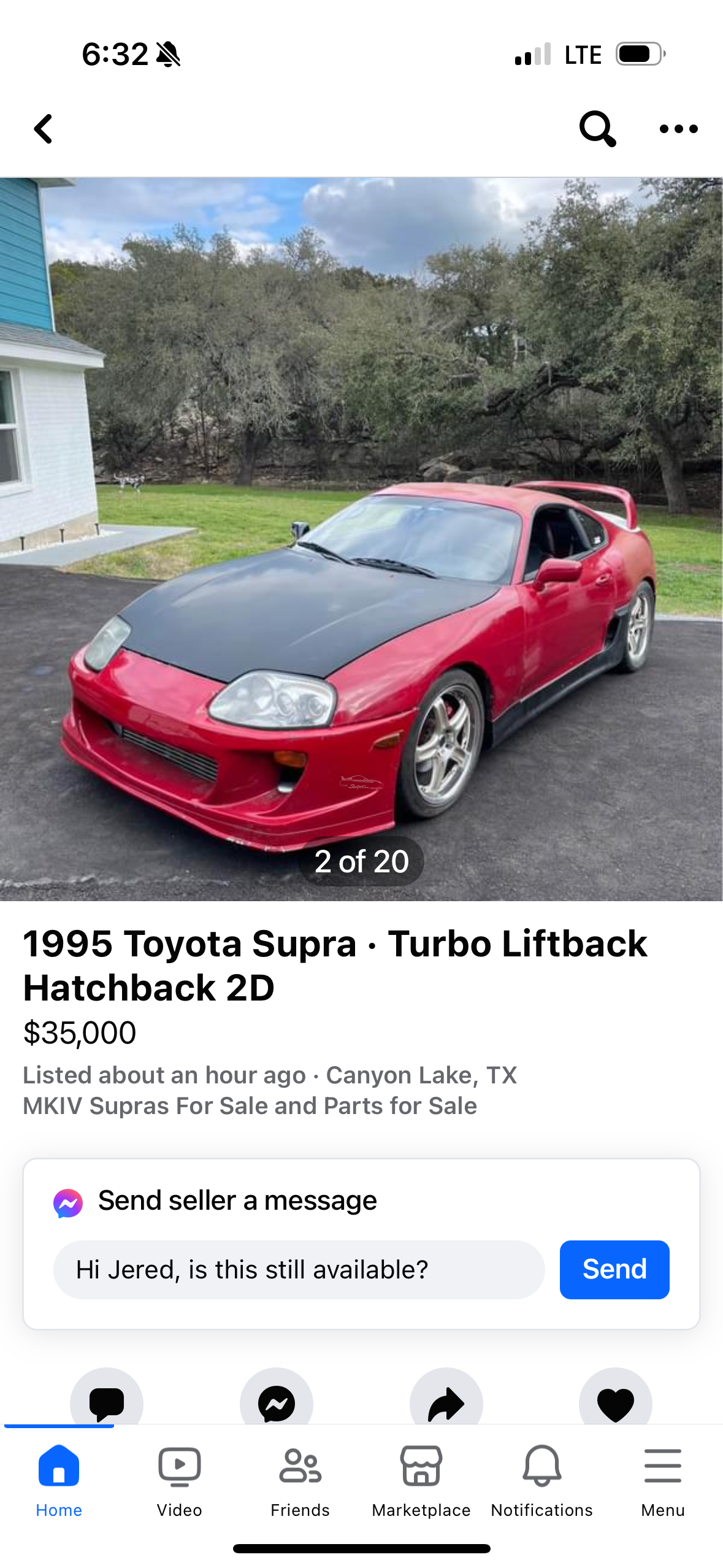The width and height of the screenshot is (723, 1568).
Task: Switch to the Home tab
Action: click(x=59, y=1480)
